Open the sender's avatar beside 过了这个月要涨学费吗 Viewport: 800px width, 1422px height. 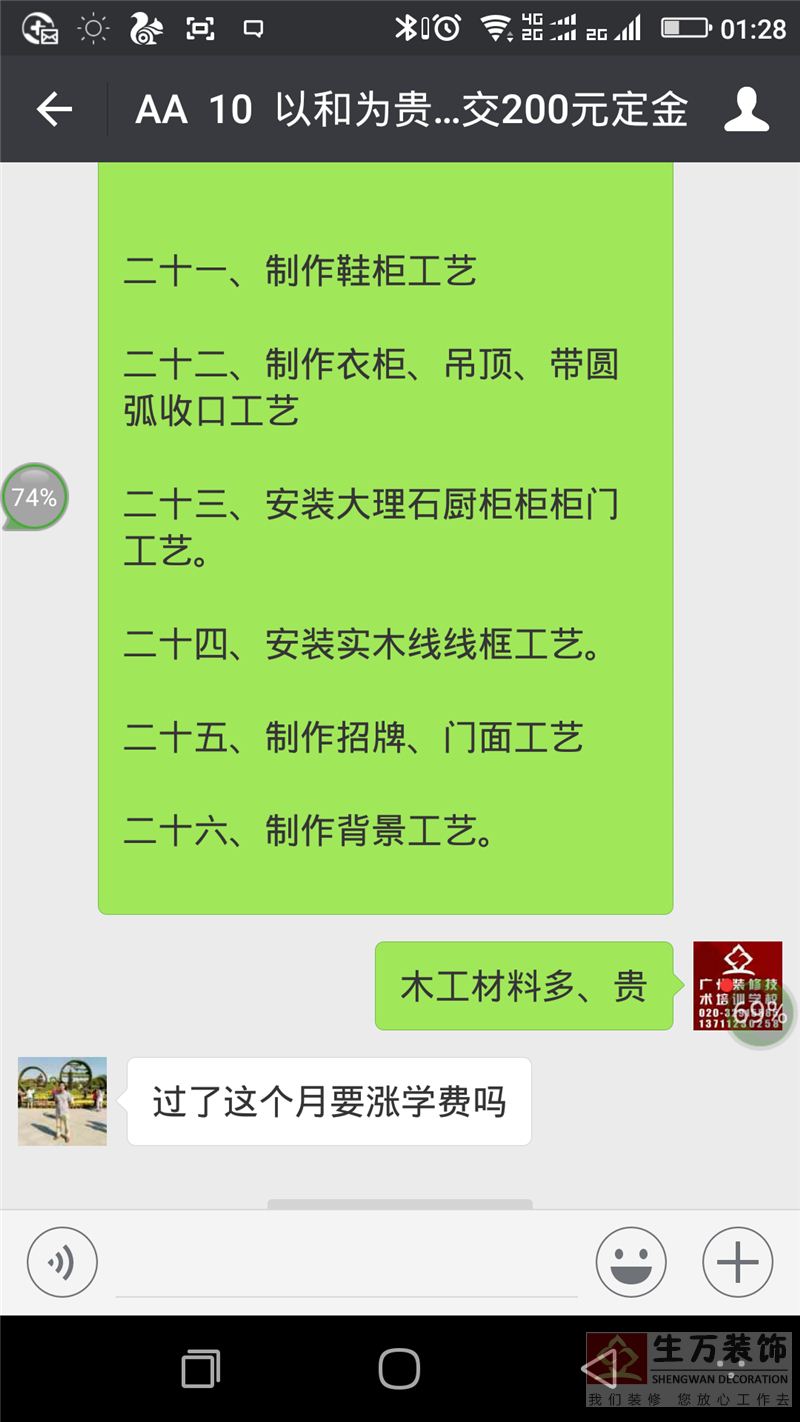tap(62, 1101)
